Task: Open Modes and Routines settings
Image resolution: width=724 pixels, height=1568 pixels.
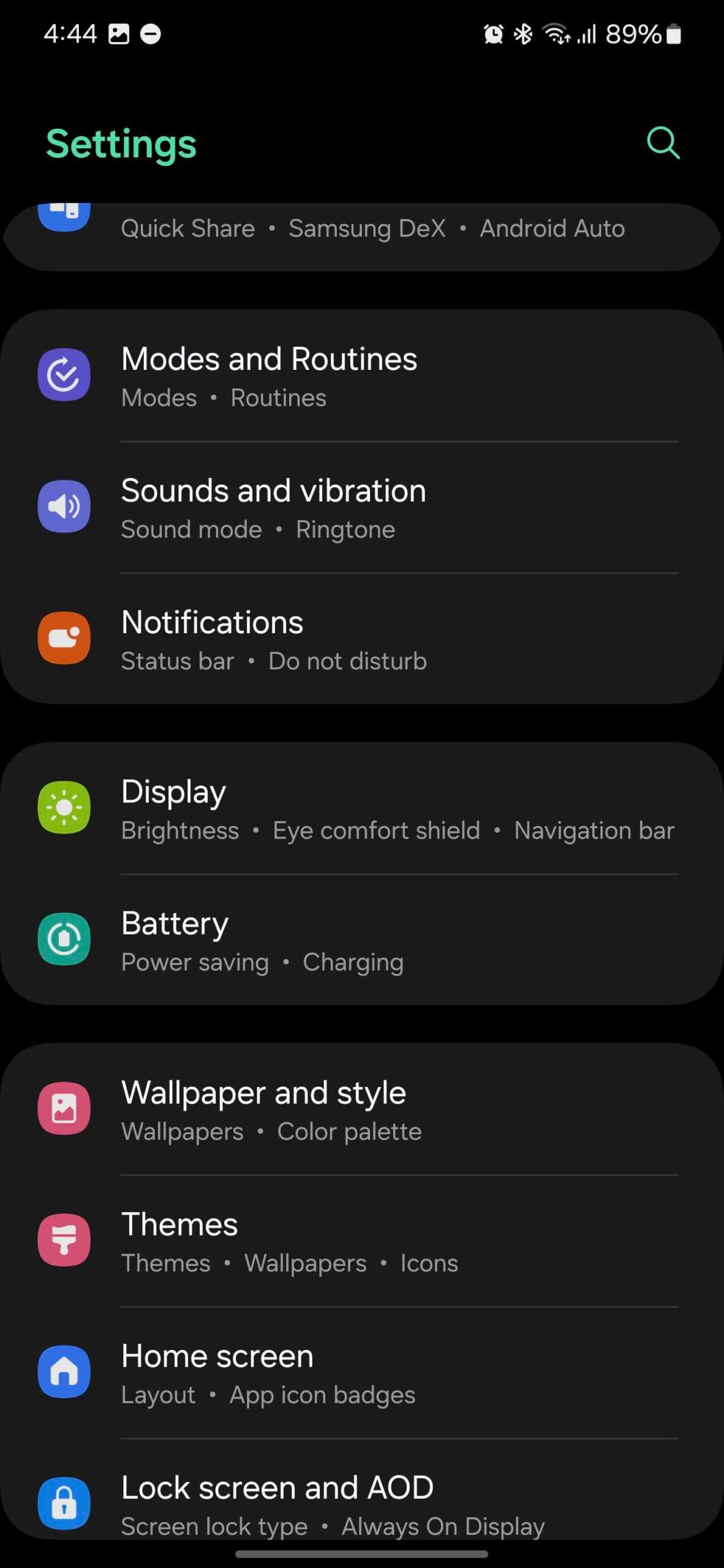Action: click(x=361, y=375)
